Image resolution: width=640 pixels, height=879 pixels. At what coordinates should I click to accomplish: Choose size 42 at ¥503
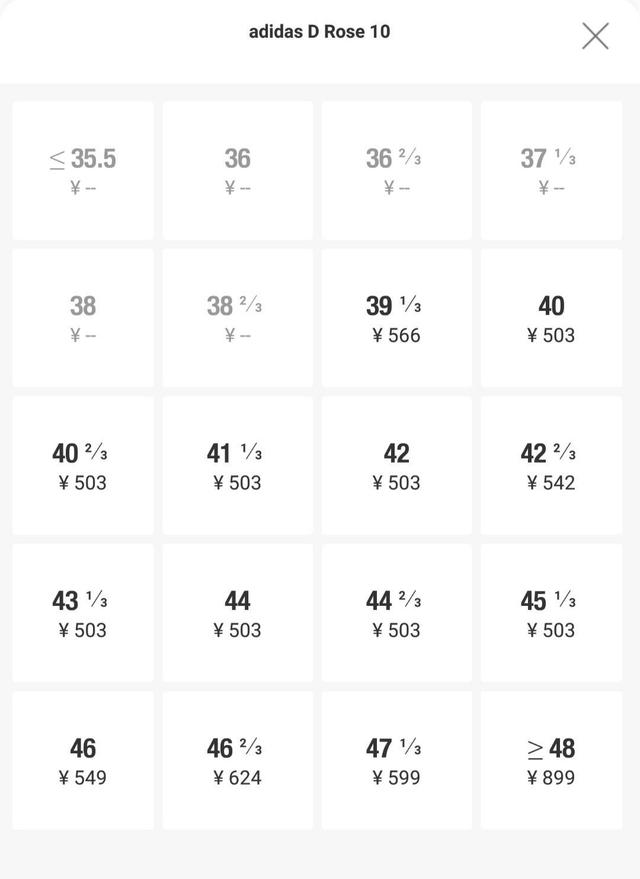pyautogui.click(x=396, y=466)
